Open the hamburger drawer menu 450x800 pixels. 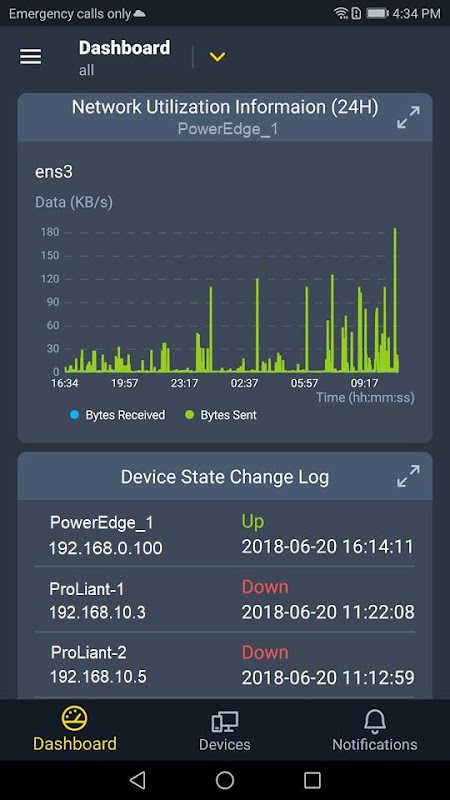31,57
